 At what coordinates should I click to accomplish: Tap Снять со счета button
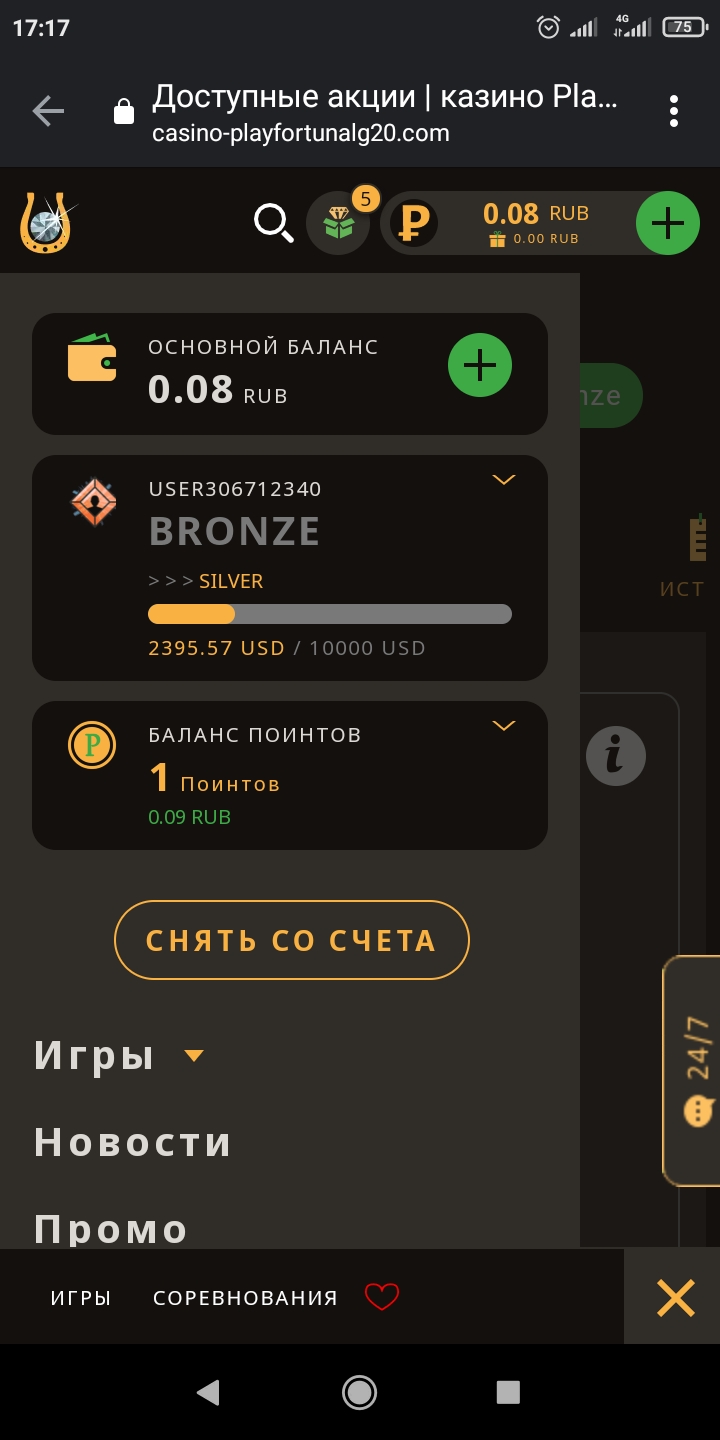coord(291,940)
